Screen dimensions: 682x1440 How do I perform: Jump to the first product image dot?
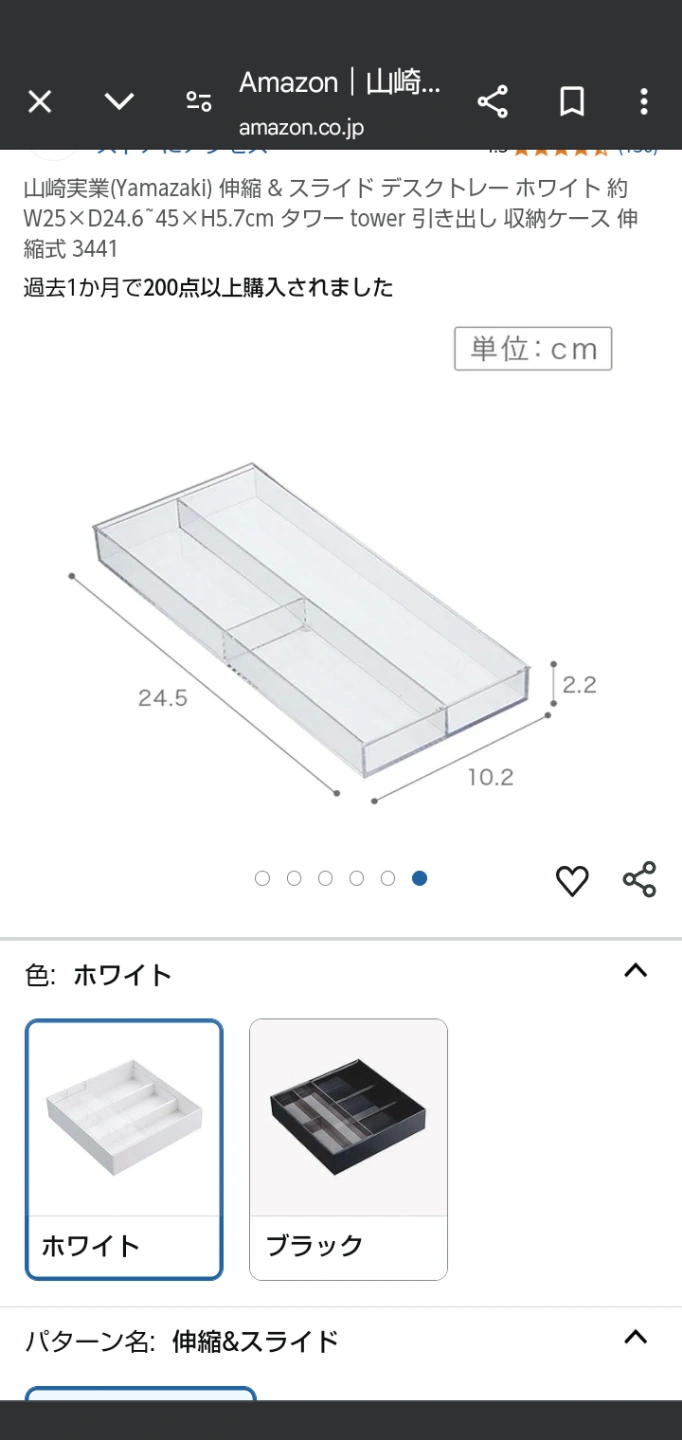[x=262, y=878]
